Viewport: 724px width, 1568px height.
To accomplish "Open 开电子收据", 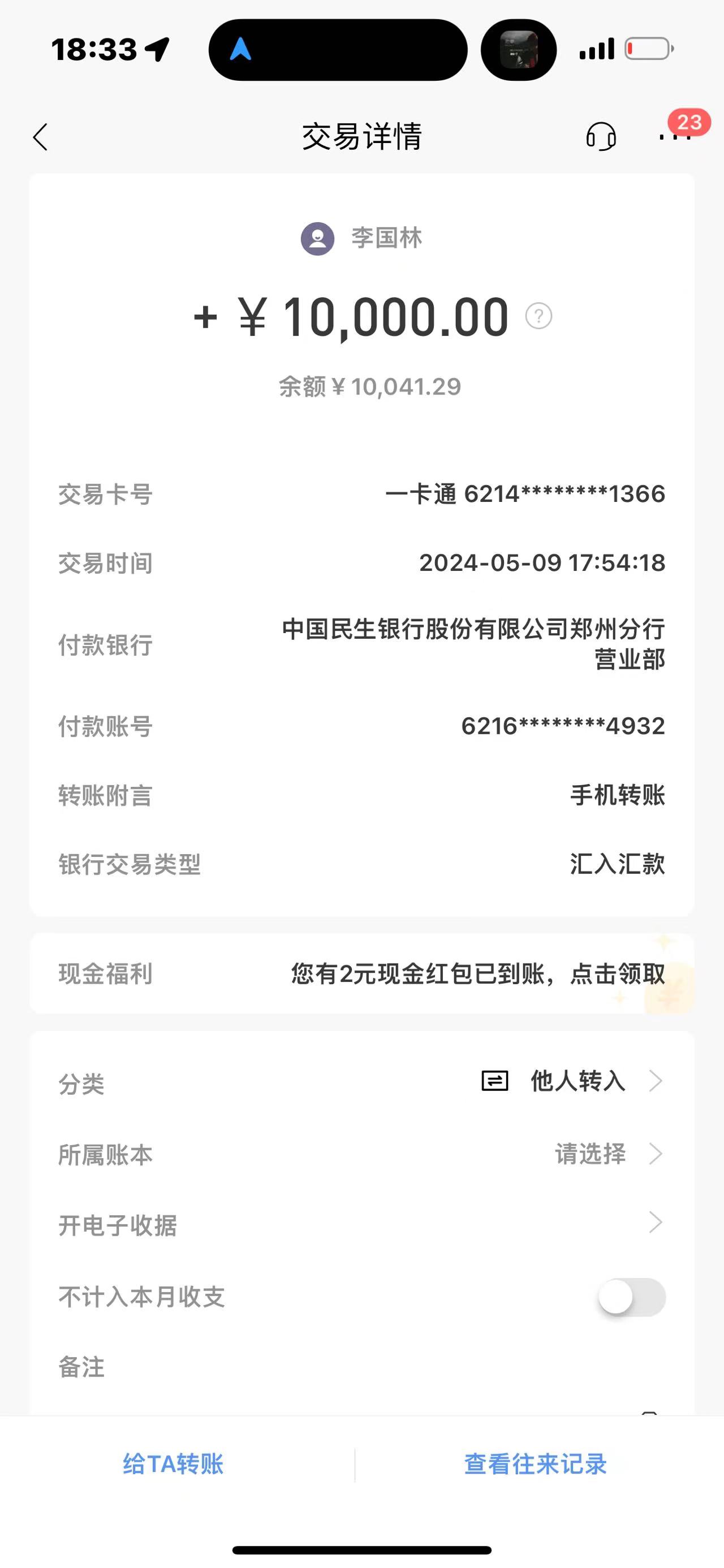I will click(361, 1224).
